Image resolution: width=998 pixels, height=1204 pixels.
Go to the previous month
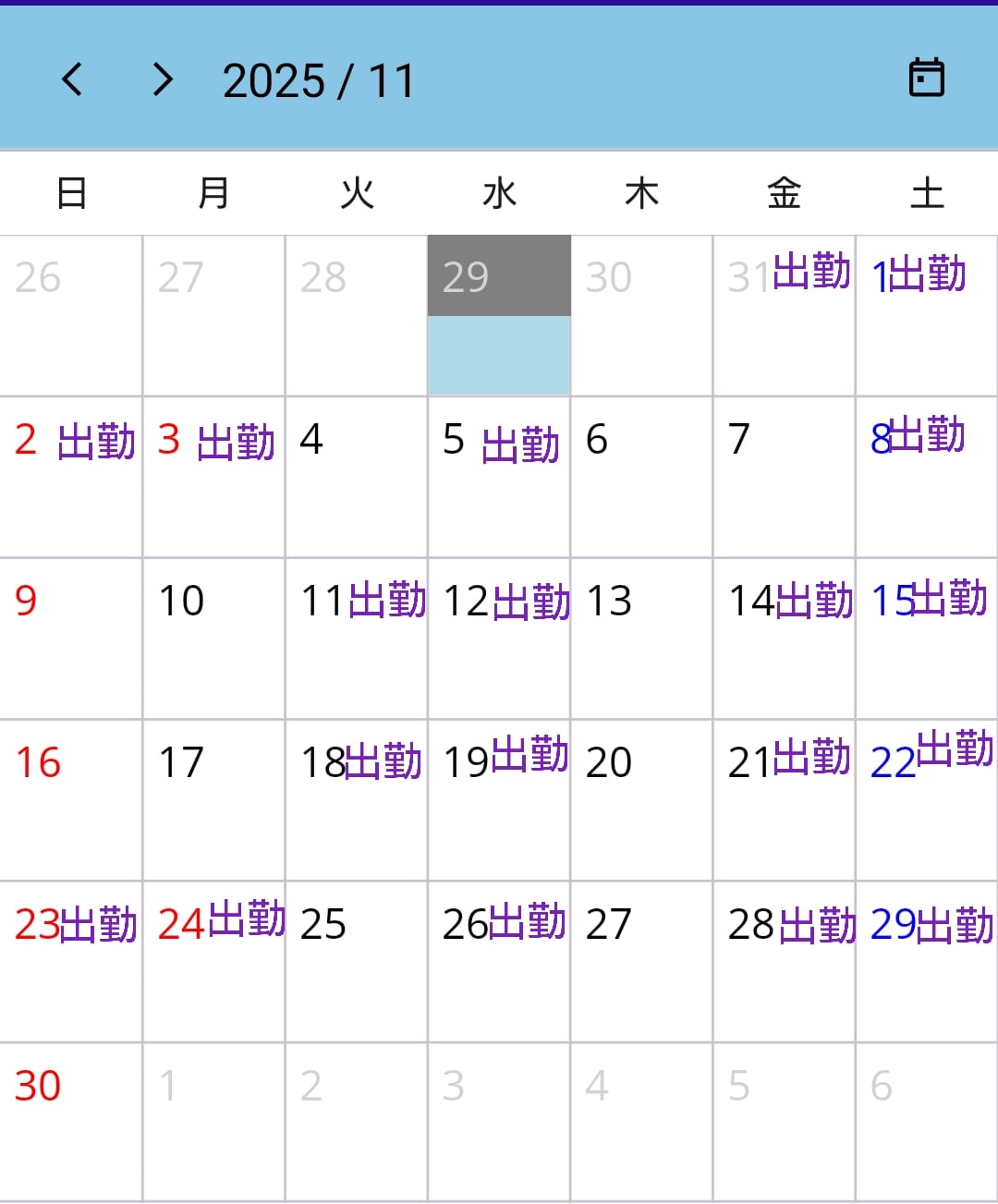(72, 79)
